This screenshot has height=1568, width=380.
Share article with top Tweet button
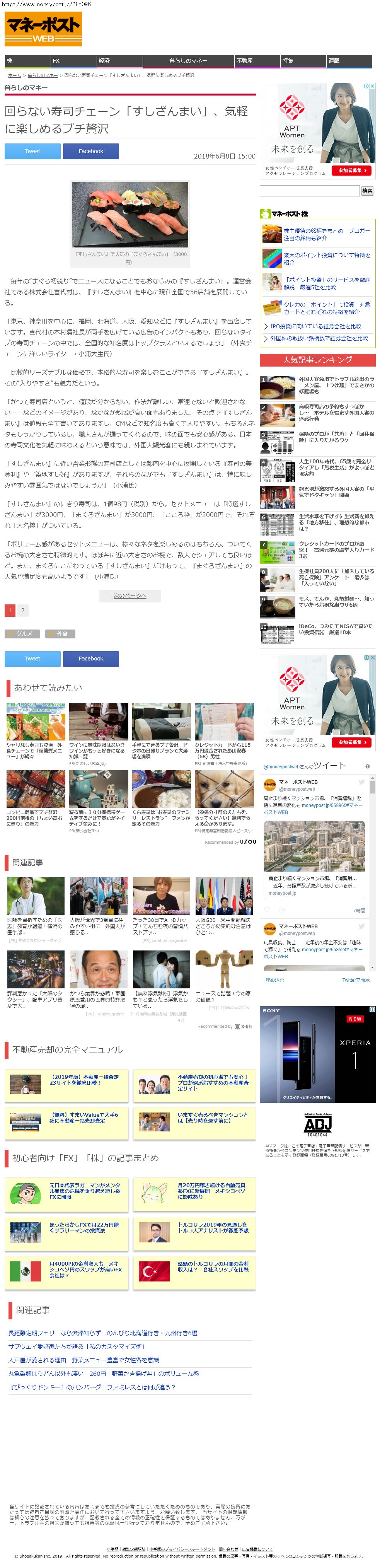[x=32, y=151]
